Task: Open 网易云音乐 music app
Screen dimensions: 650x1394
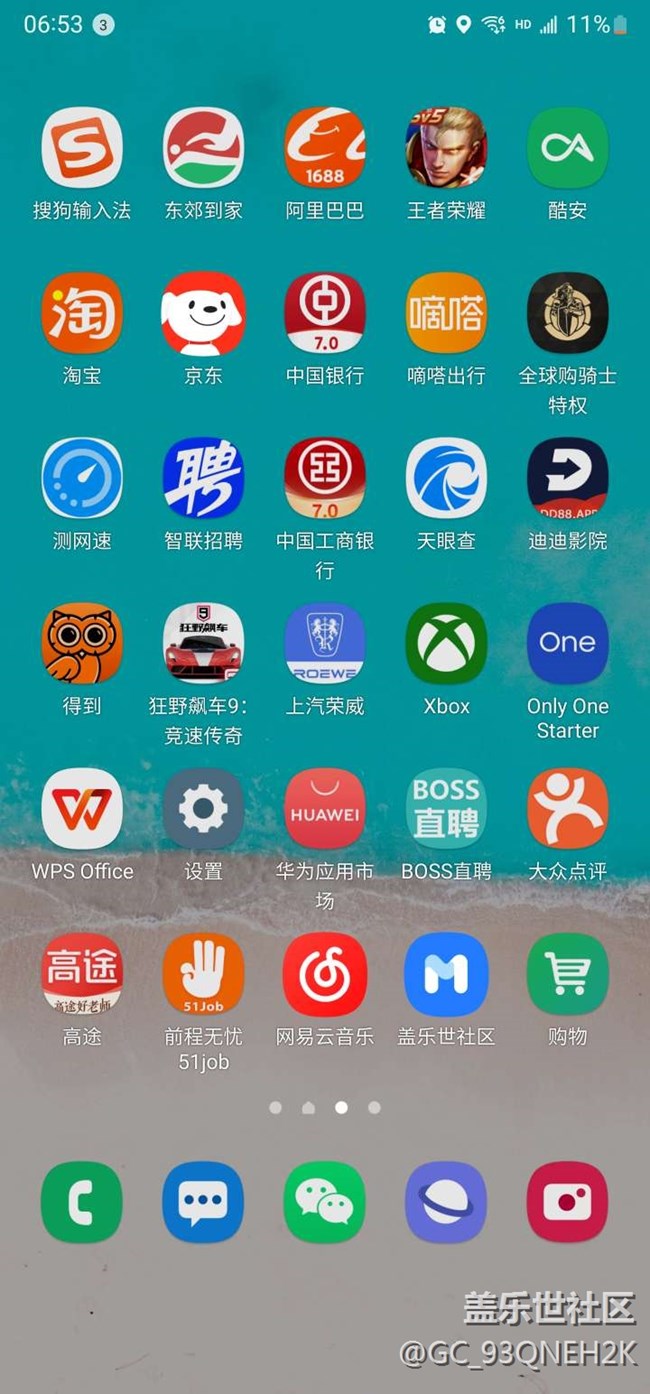Action: point(324,974)
